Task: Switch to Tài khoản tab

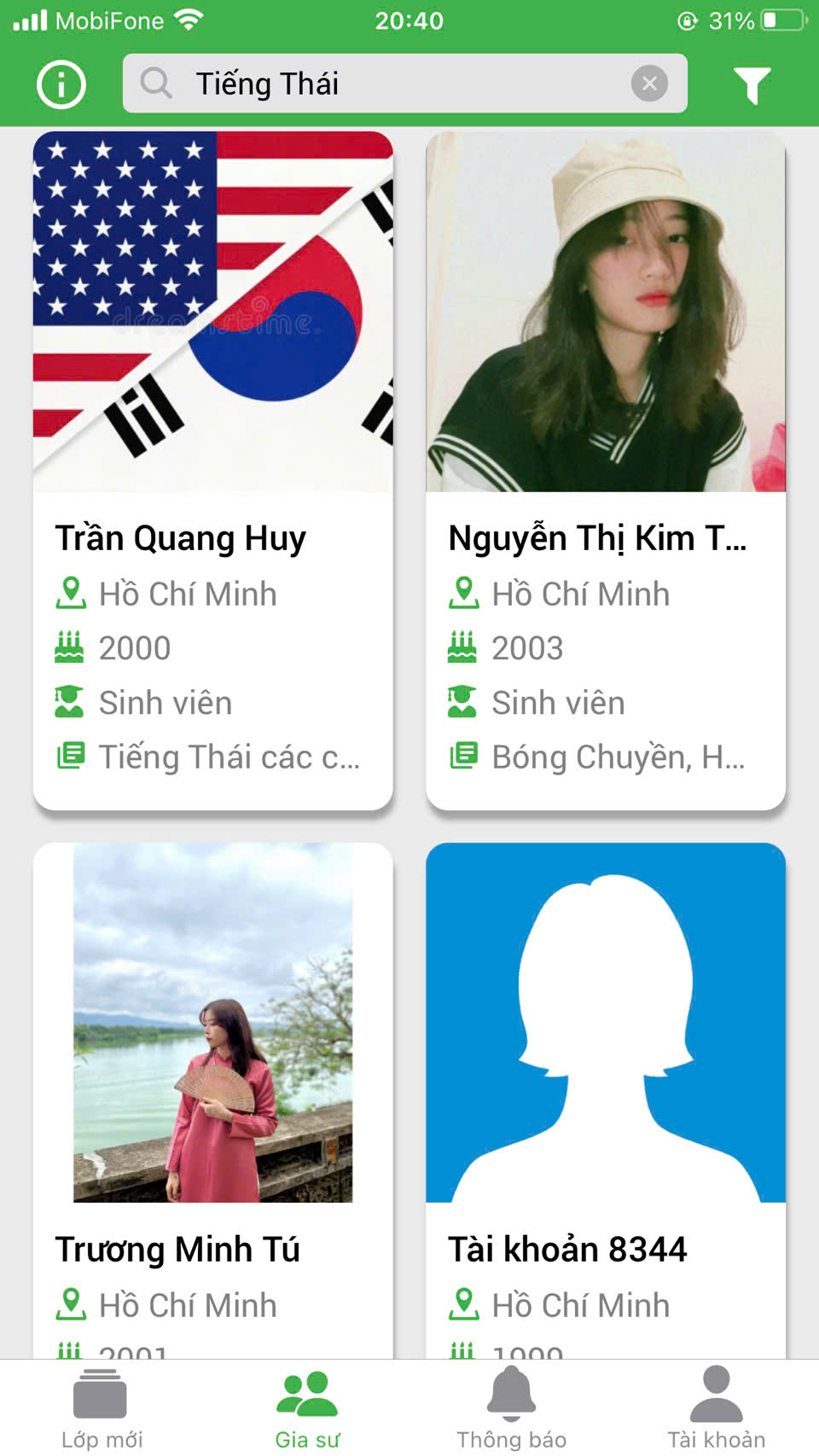Action: tap(716, 1408)
